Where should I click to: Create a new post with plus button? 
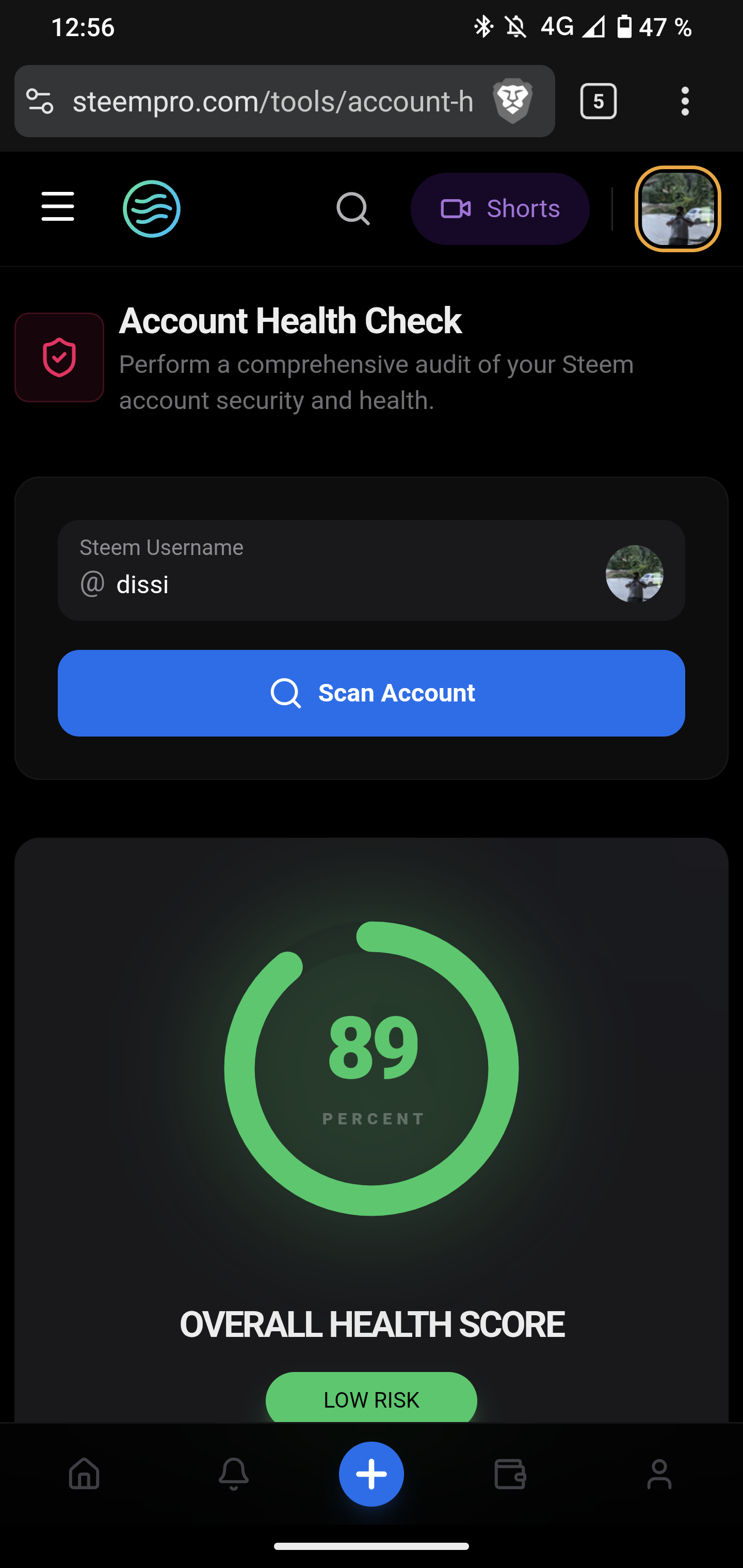[372, 1474]
